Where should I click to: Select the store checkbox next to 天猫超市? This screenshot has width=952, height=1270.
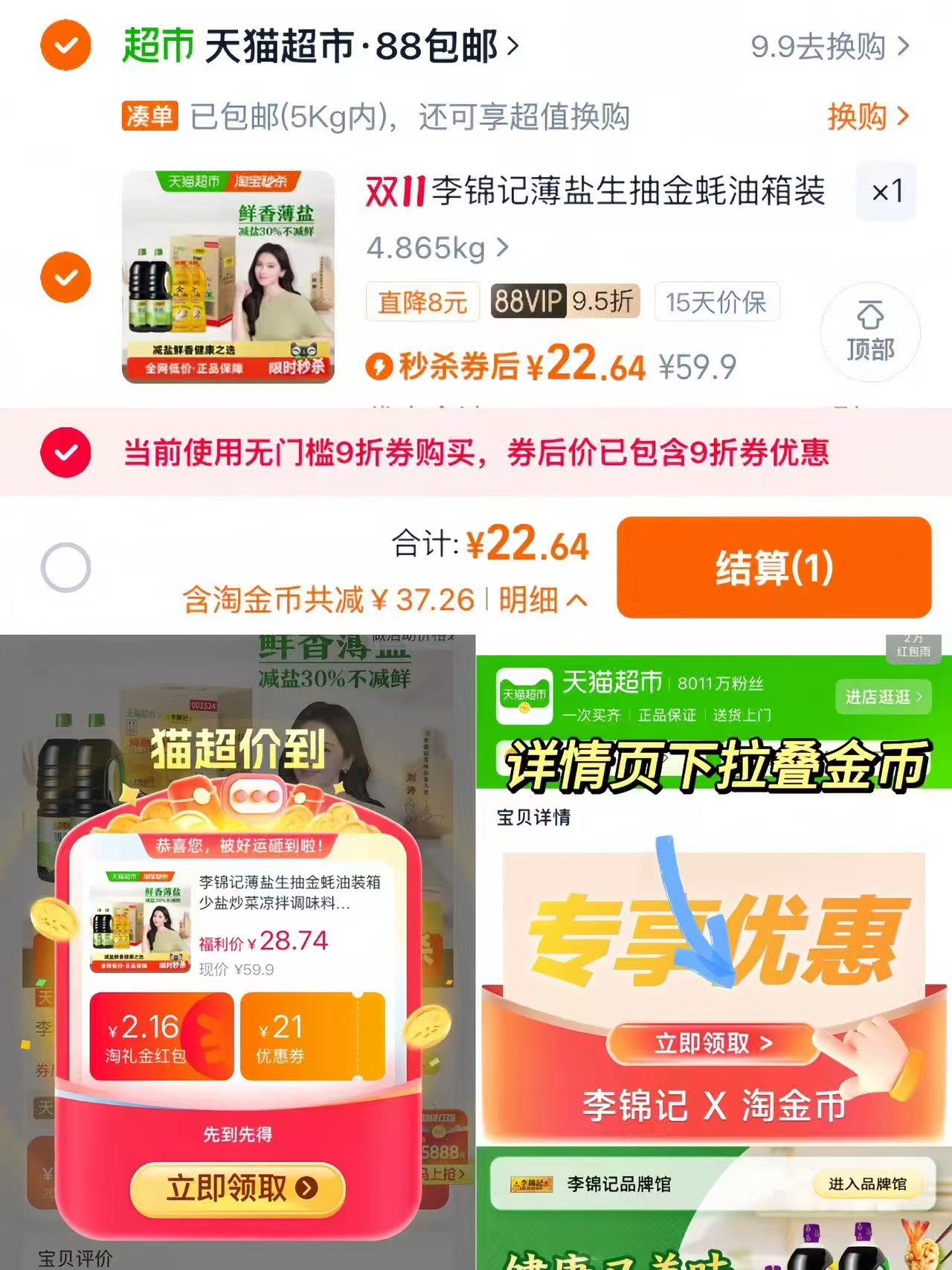(65, 46)
